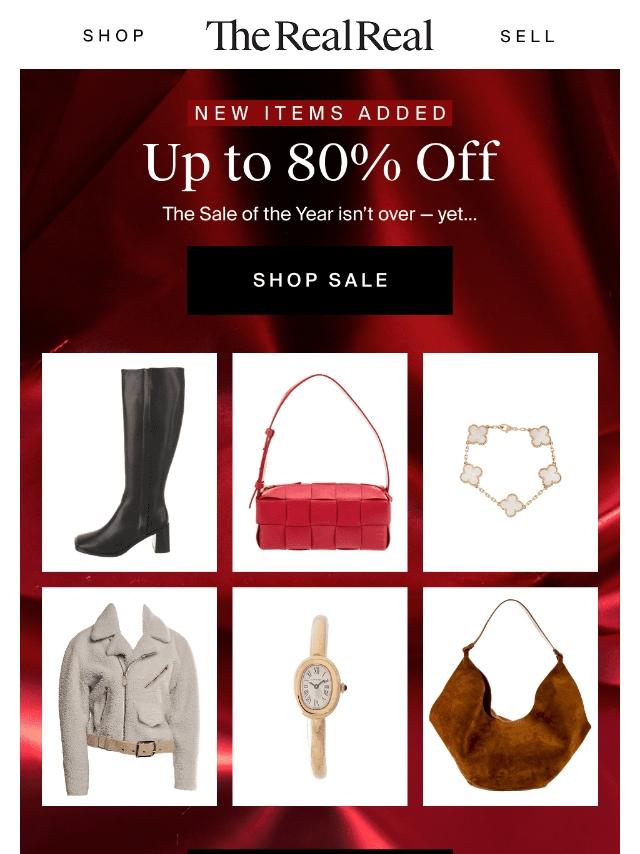Open the brown suede hobo bag
Image resolution: width=640 pixels, height=854 pixels.
point(510,696)
